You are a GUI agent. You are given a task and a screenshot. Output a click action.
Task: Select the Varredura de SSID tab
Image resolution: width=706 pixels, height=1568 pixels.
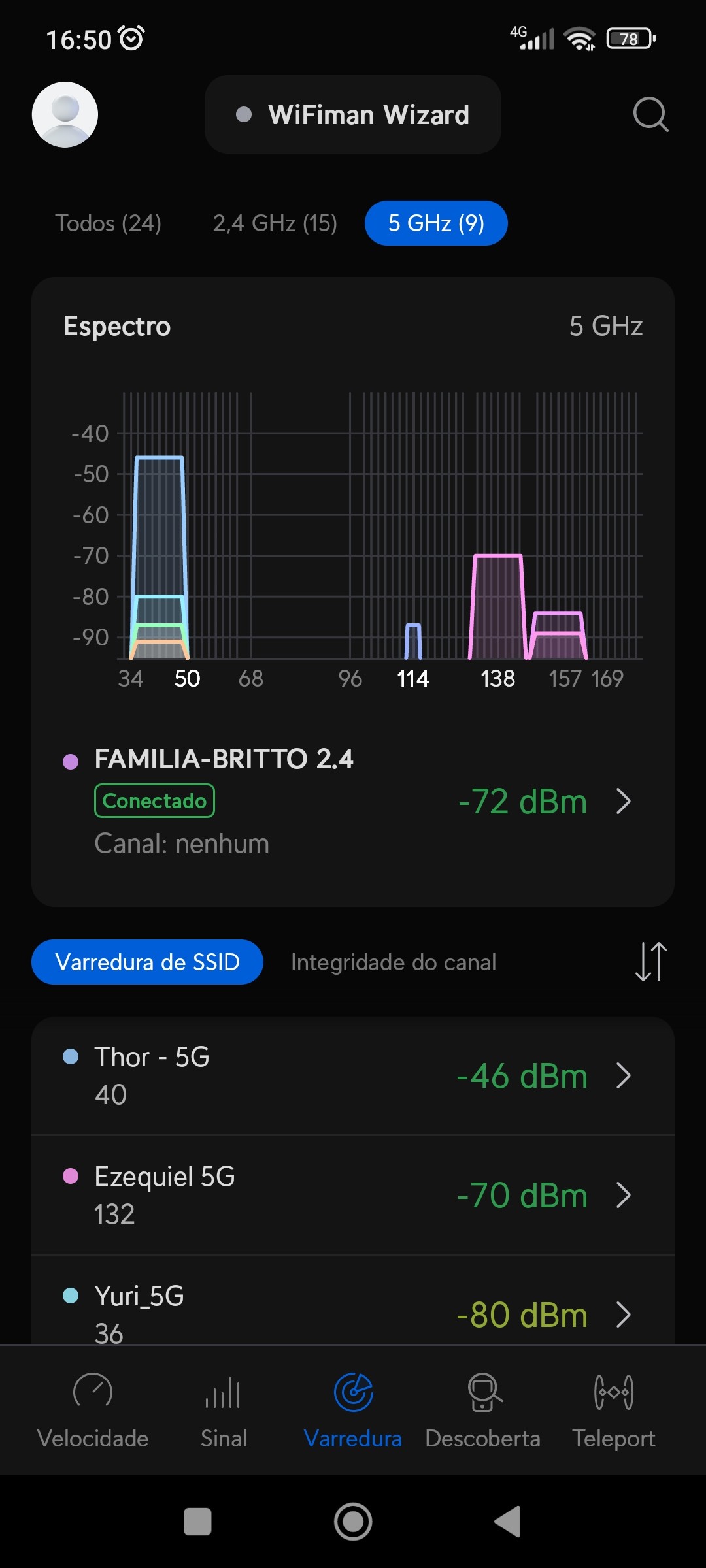tap(147, 962)
